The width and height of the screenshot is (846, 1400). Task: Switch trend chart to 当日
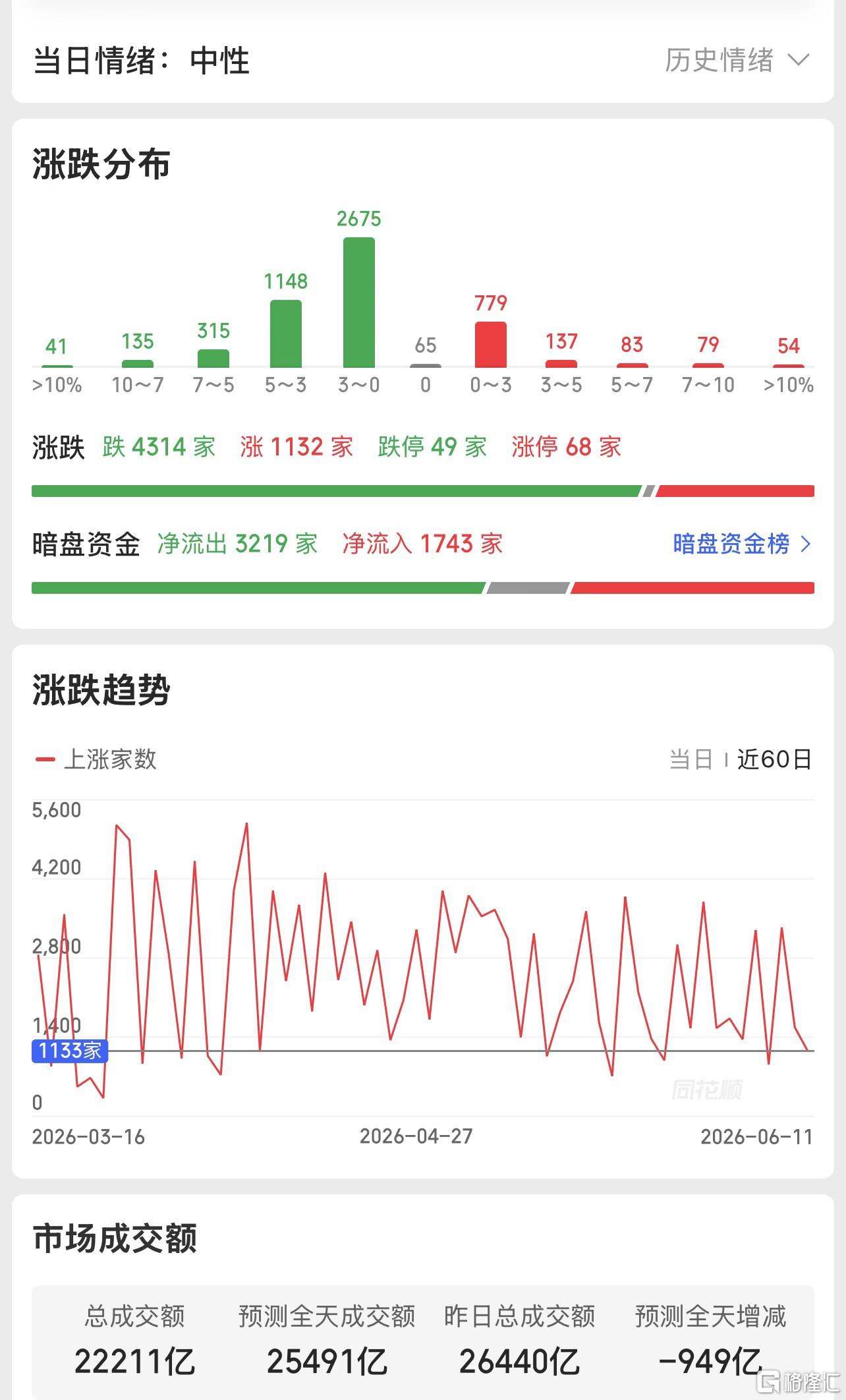[x=691, y=759]
